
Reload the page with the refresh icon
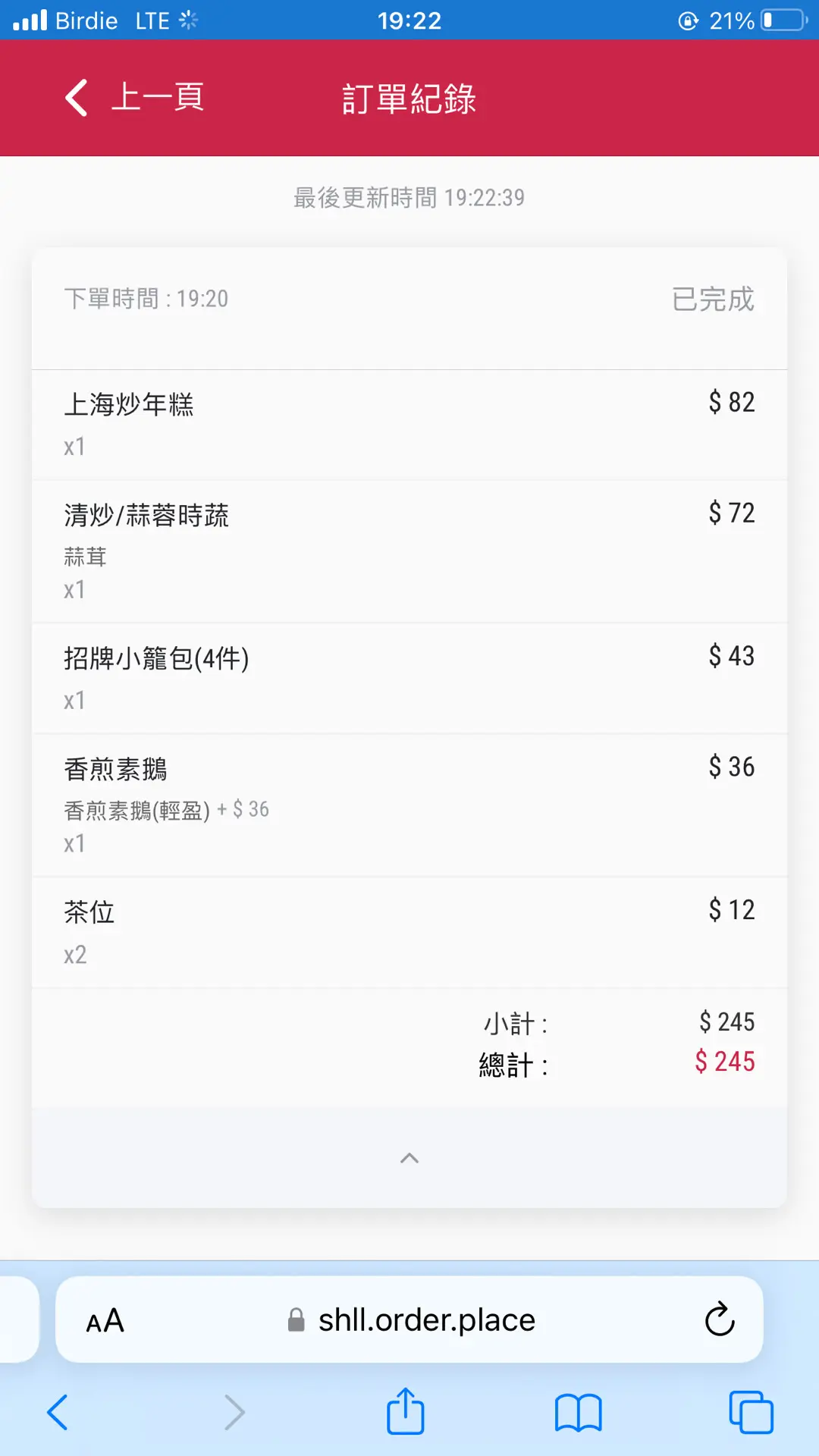(719, 1319)
